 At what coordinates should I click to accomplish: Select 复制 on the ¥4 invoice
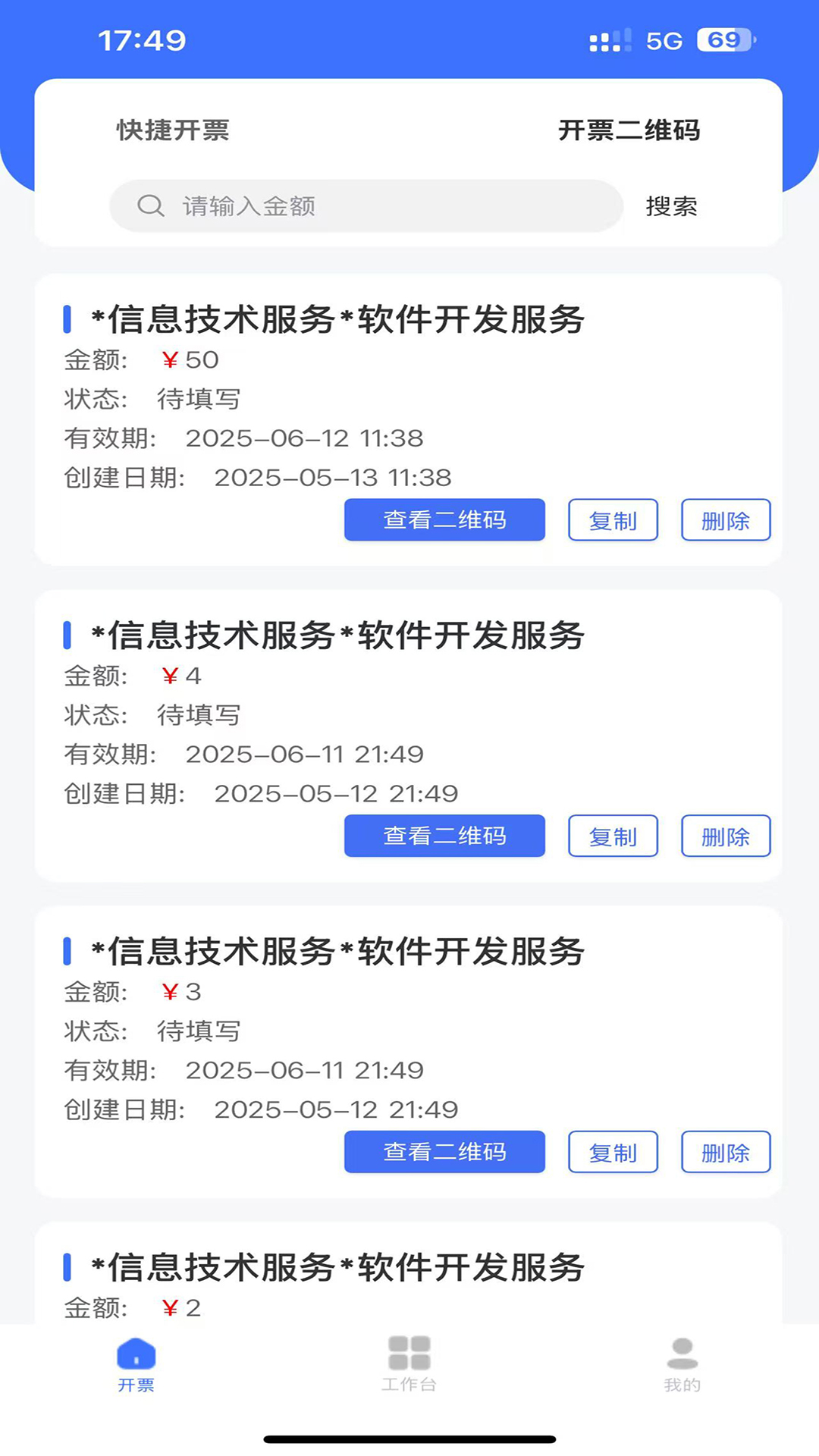tap(613, 836)
